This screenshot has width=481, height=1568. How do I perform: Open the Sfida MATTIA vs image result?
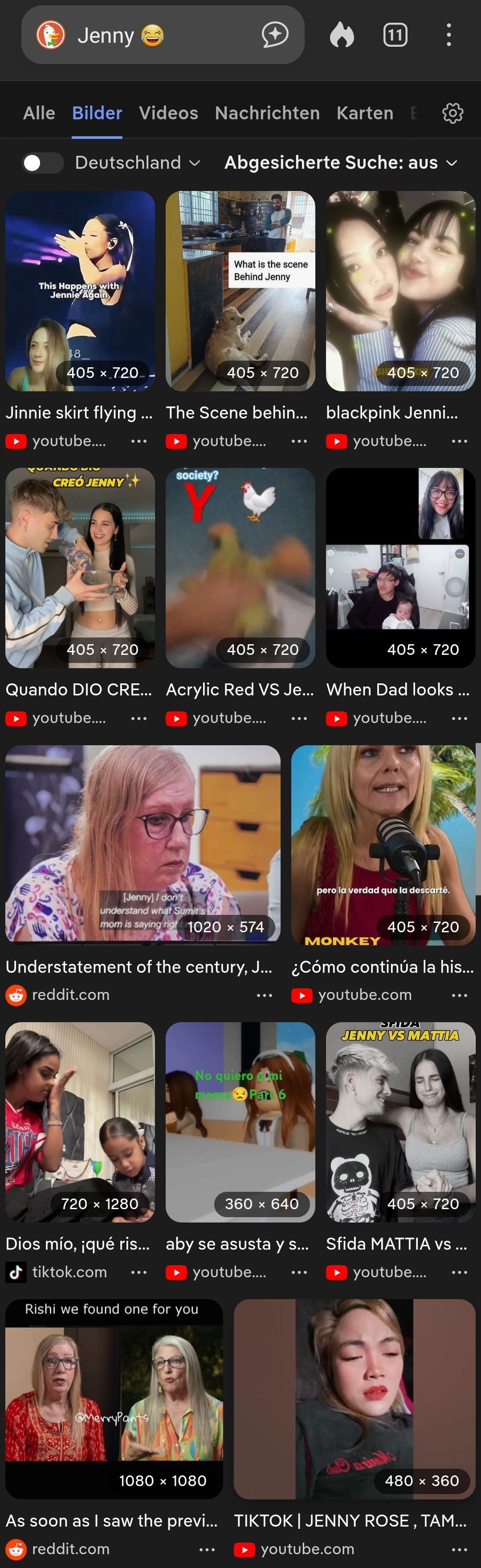[400, 1121]
